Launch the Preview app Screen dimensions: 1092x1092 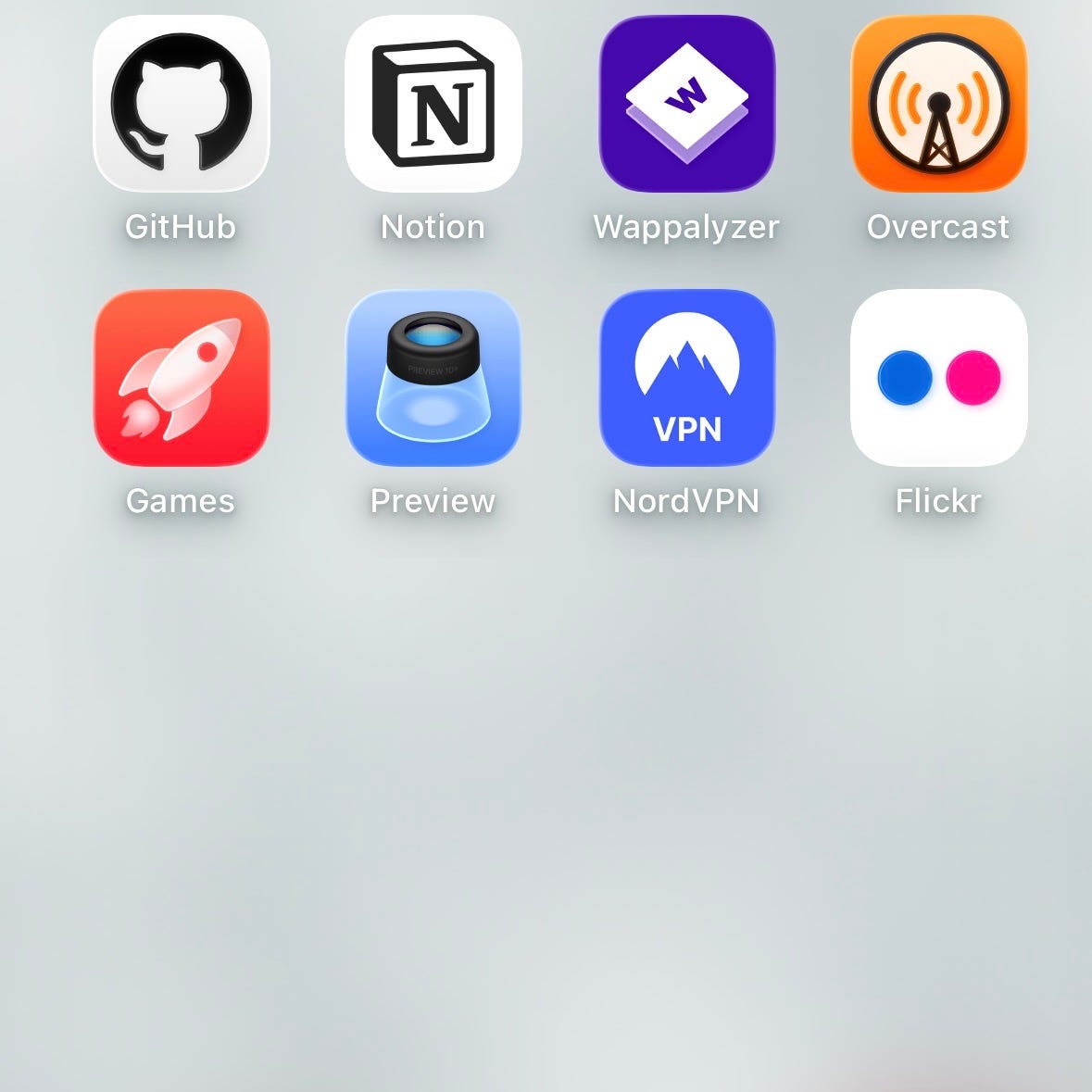pos(433,378)
